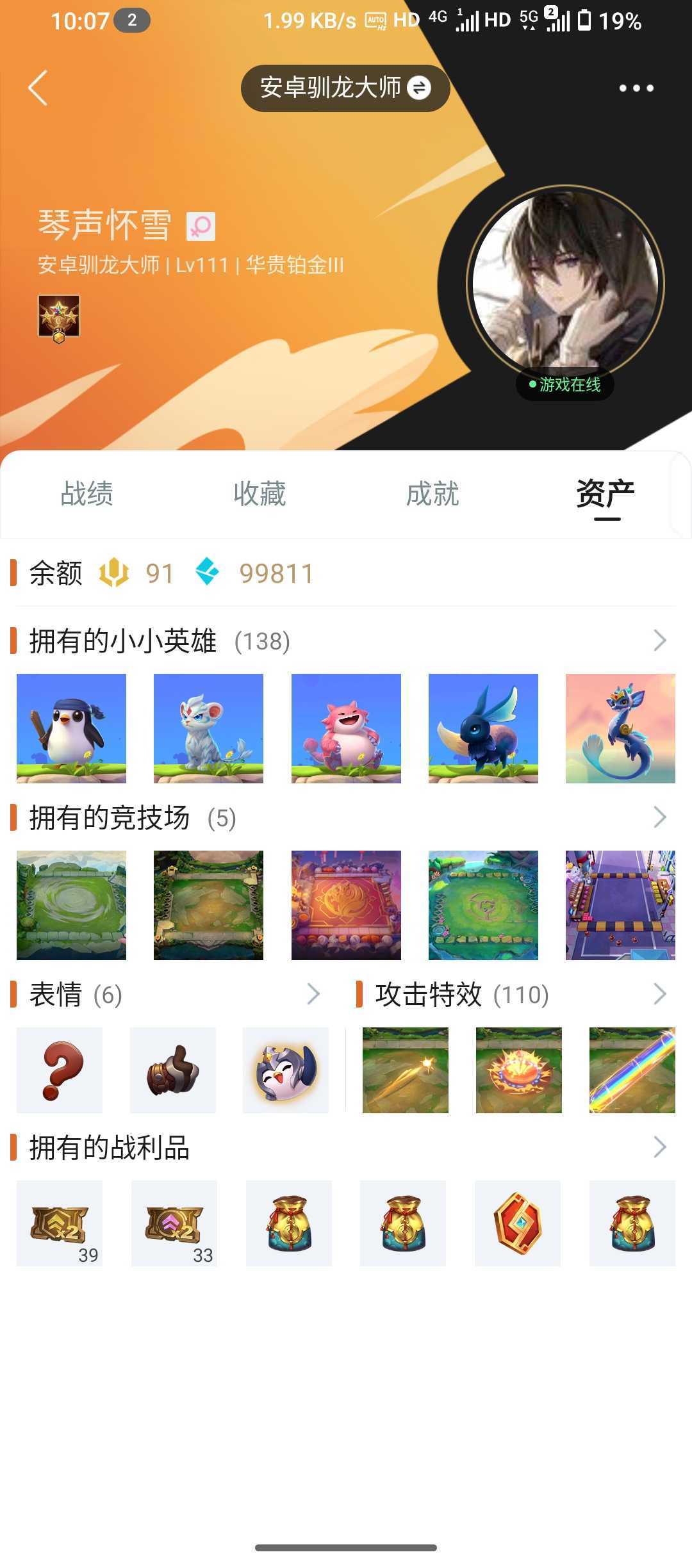Open the red hexagon badge loot item
The image size is (692, 1568).
518,1223
